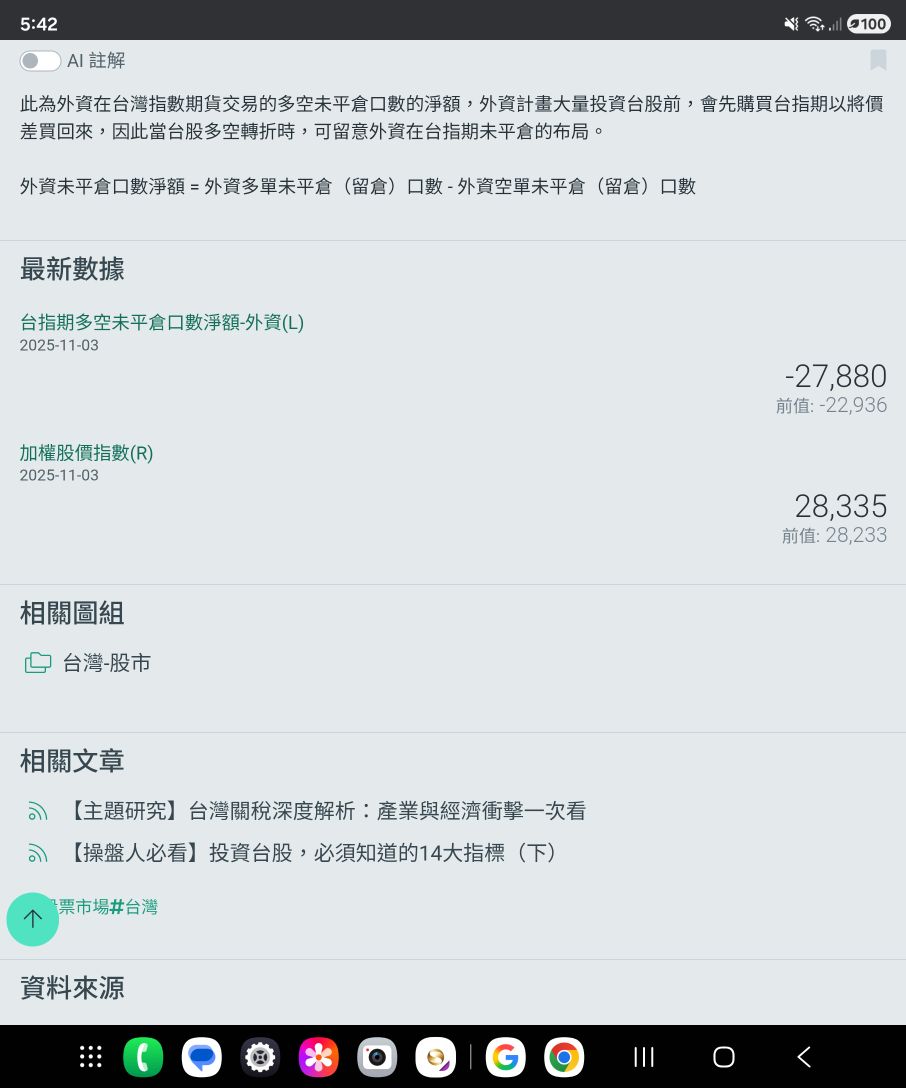Bookmark this chart with the ribbon icon

877,61
